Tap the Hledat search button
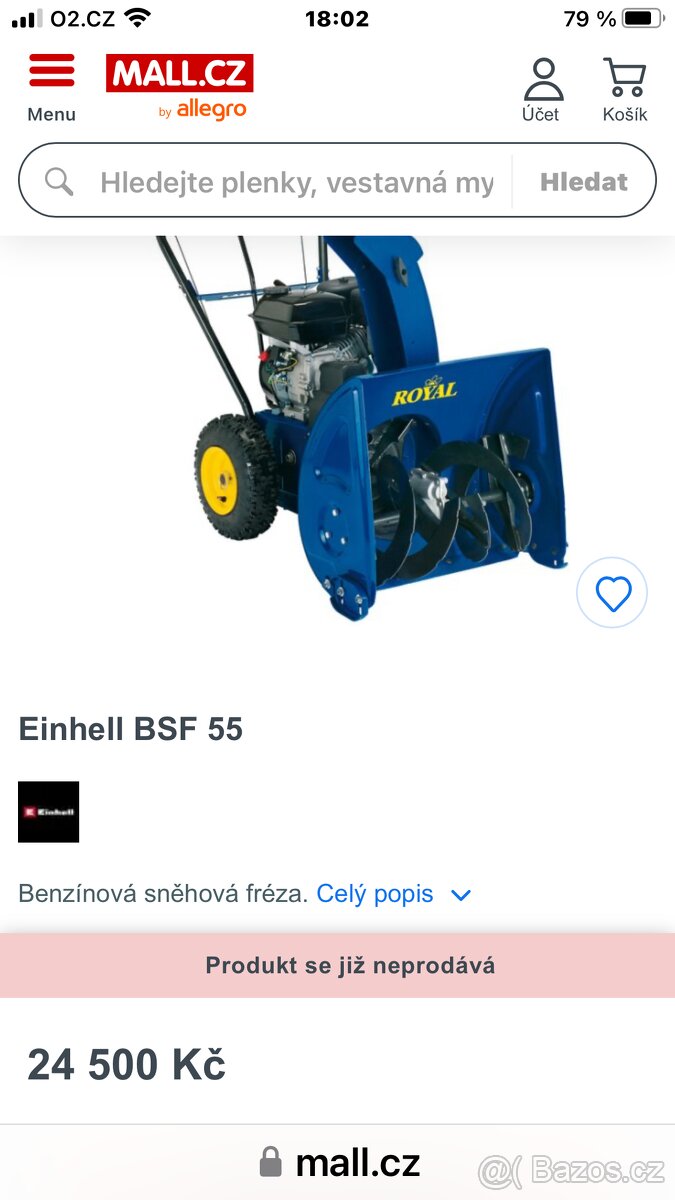This screenshot has height=1200, width=675. pyautogui.click(x=584, y=182)
